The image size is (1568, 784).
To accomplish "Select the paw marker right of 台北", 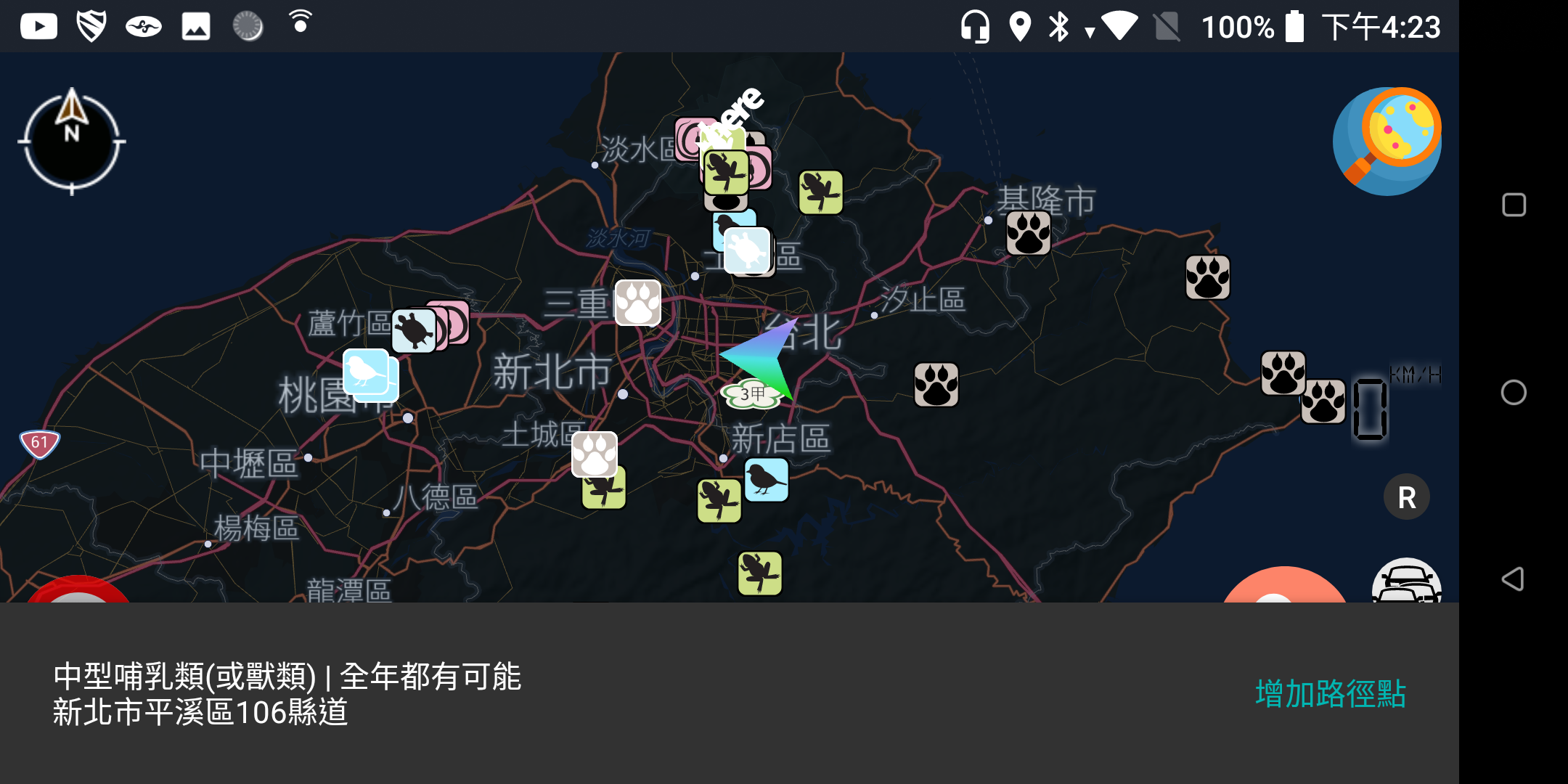I will [x=936, y=385].
